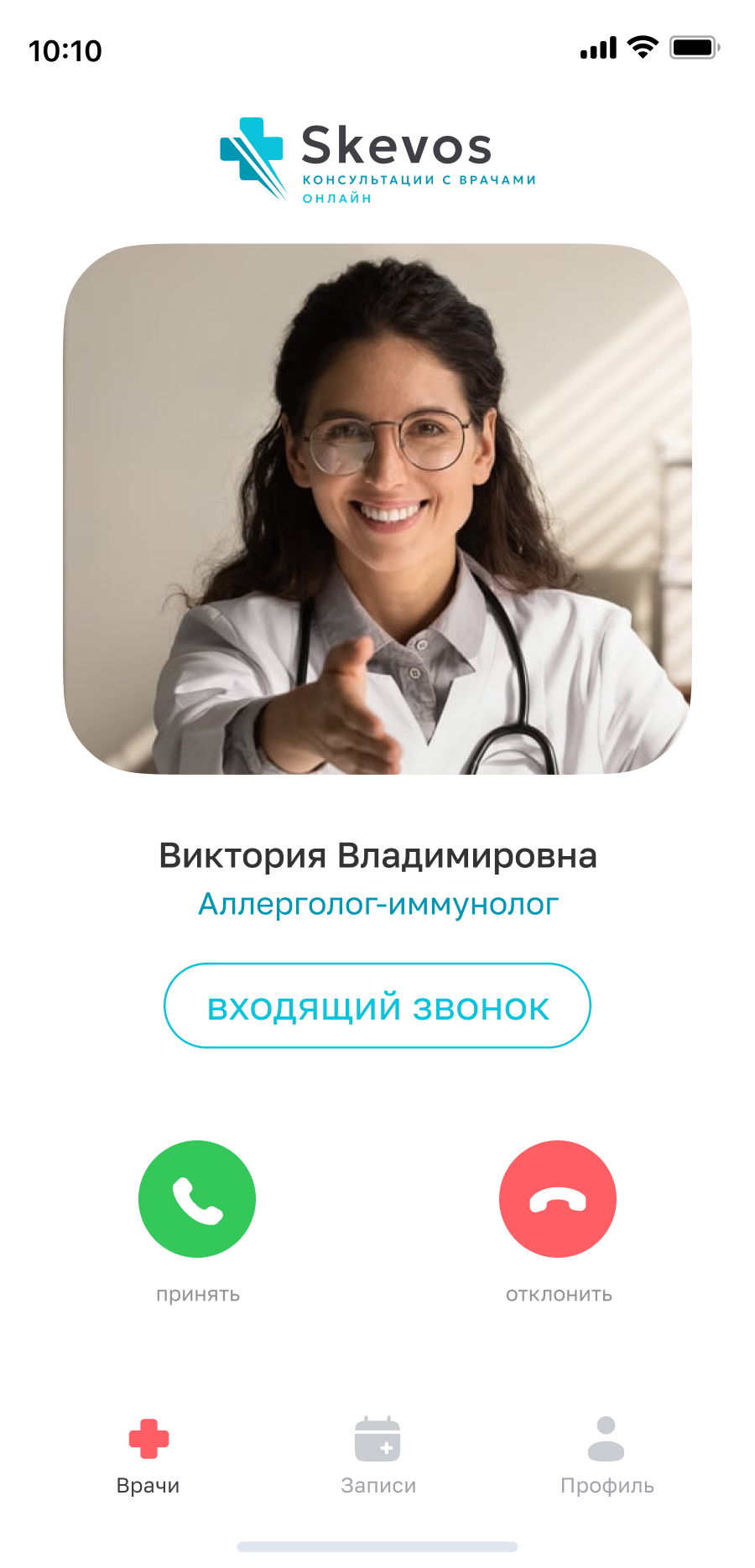Accept the incoming call with green button
755x1568 pixels.
(197, 1198)
